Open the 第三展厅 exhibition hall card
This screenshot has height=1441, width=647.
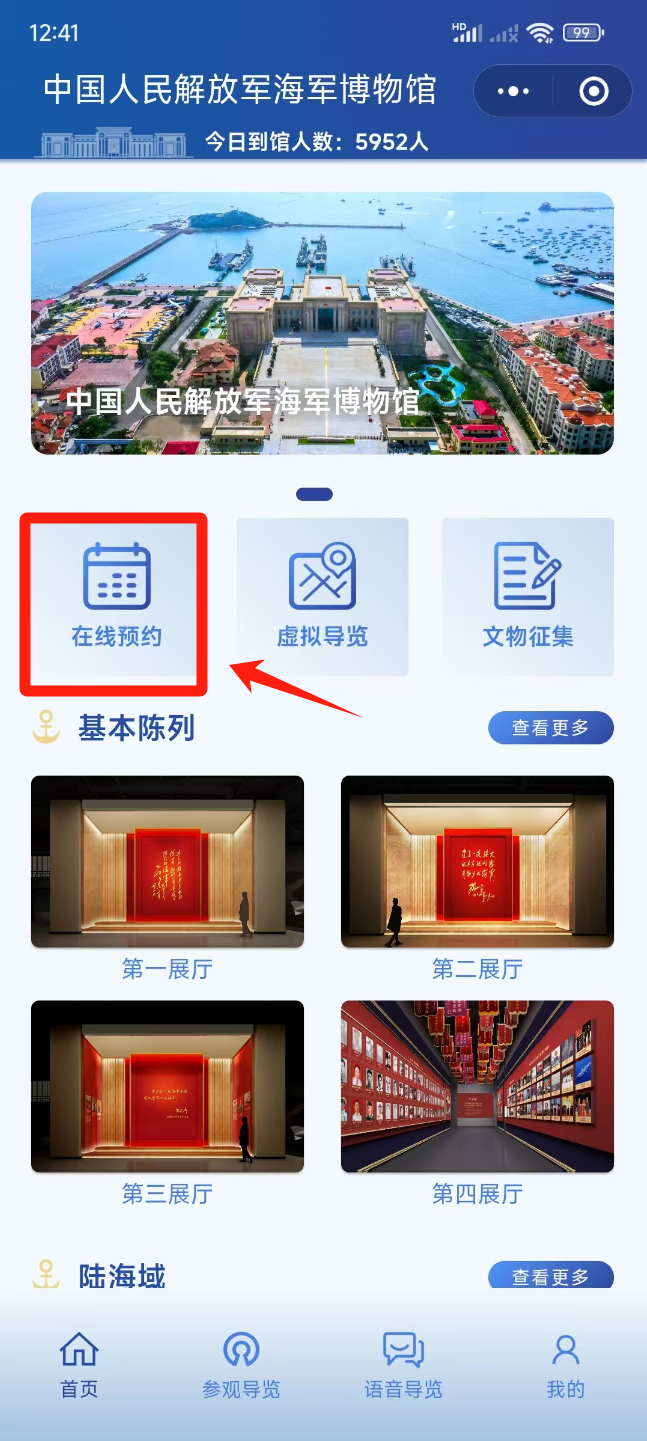coord(167,1103)
